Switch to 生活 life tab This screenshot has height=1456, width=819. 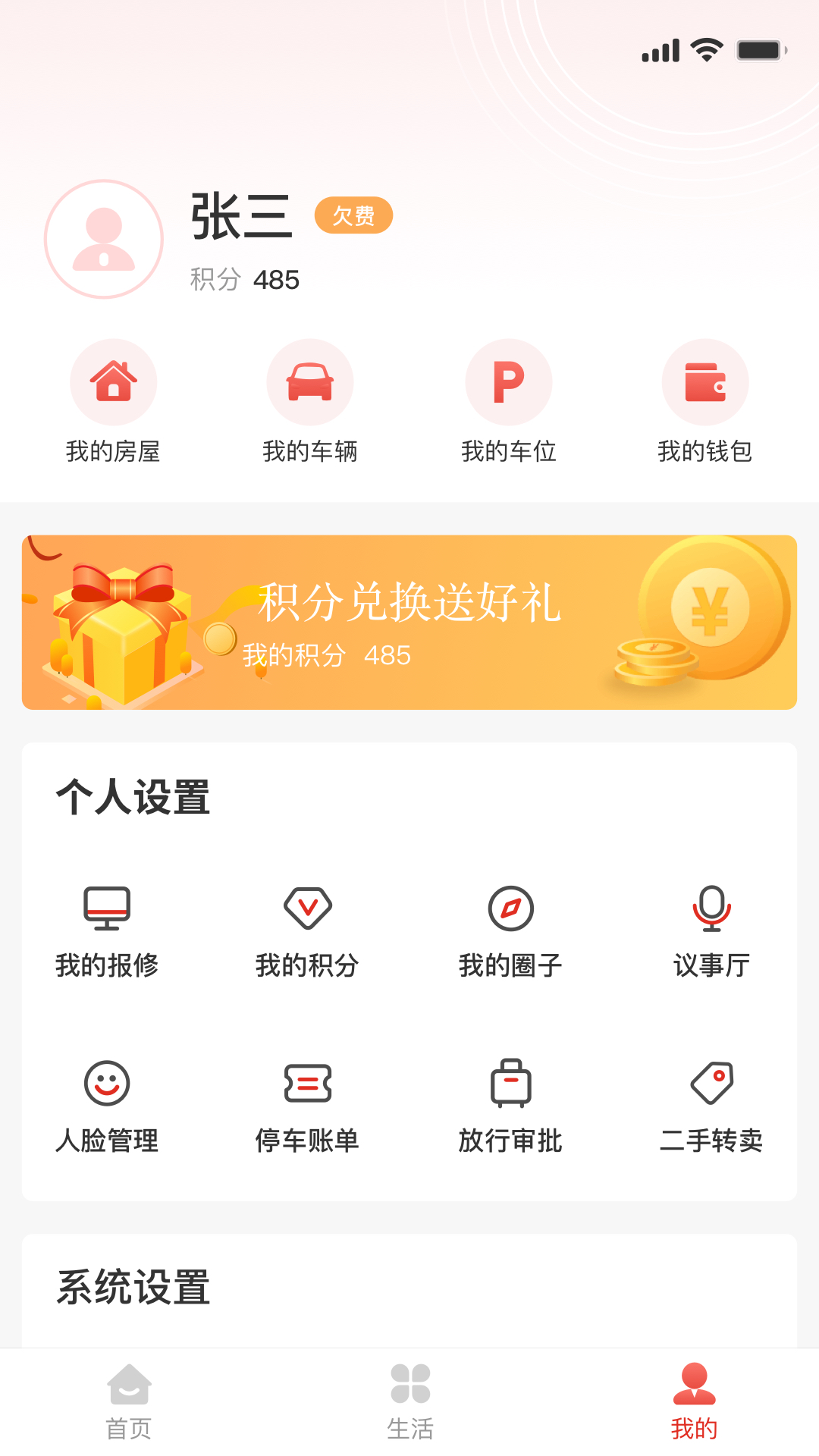[x=409, y=1403]
